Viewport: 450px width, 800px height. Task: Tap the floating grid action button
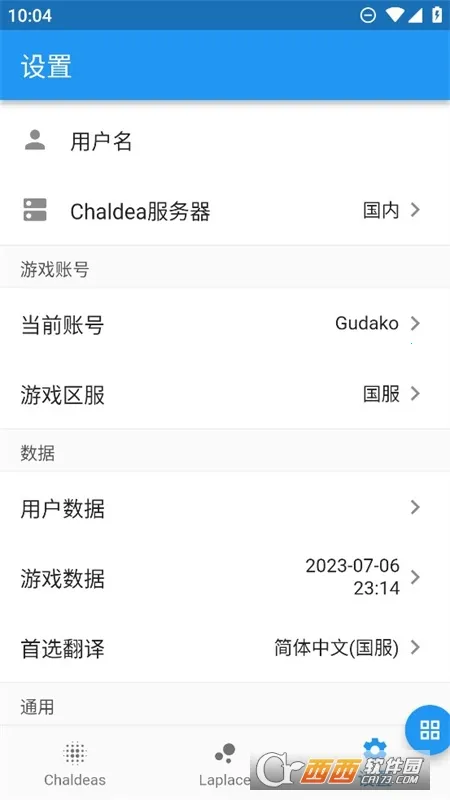coord(429,730)
